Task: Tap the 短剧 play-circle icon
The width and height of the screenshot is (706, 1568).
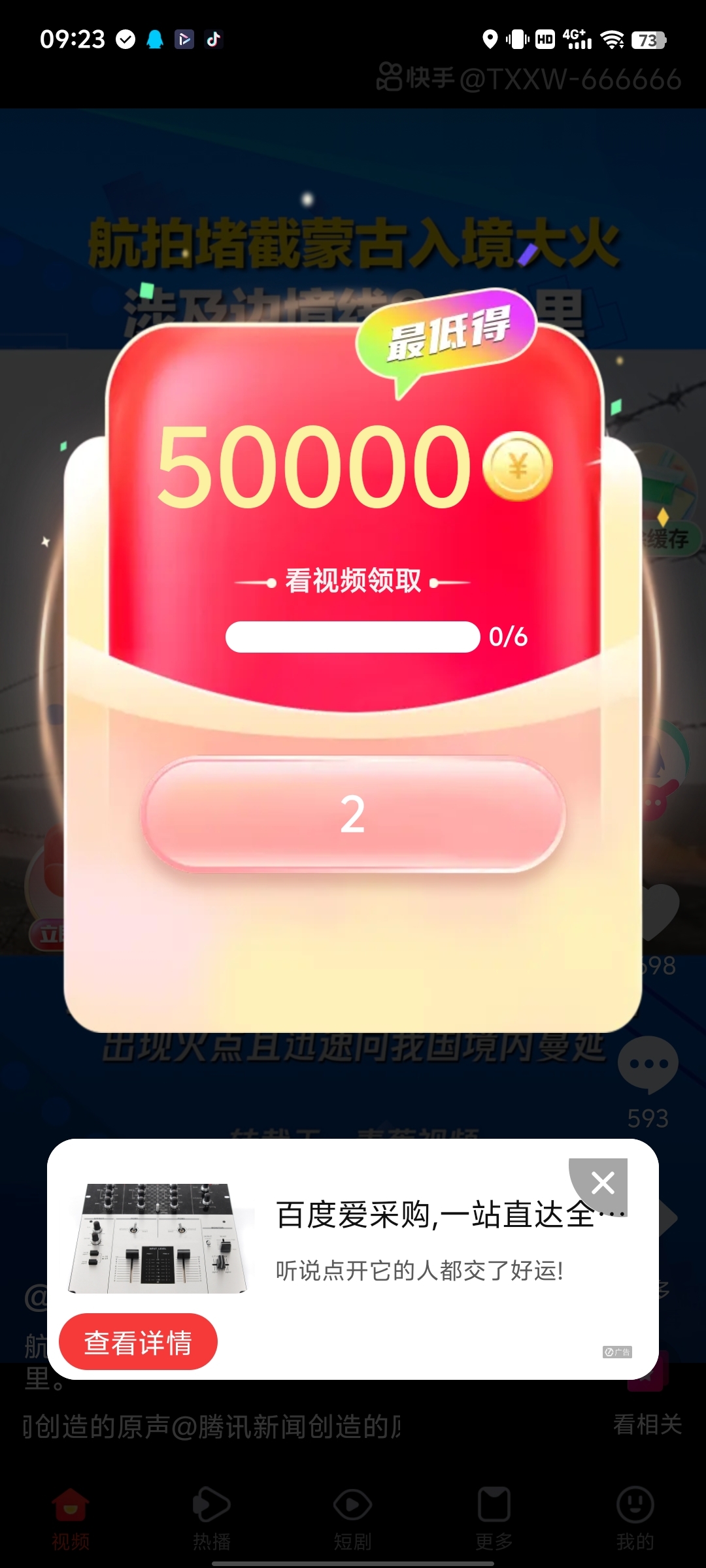Action: pos(353,1504)
